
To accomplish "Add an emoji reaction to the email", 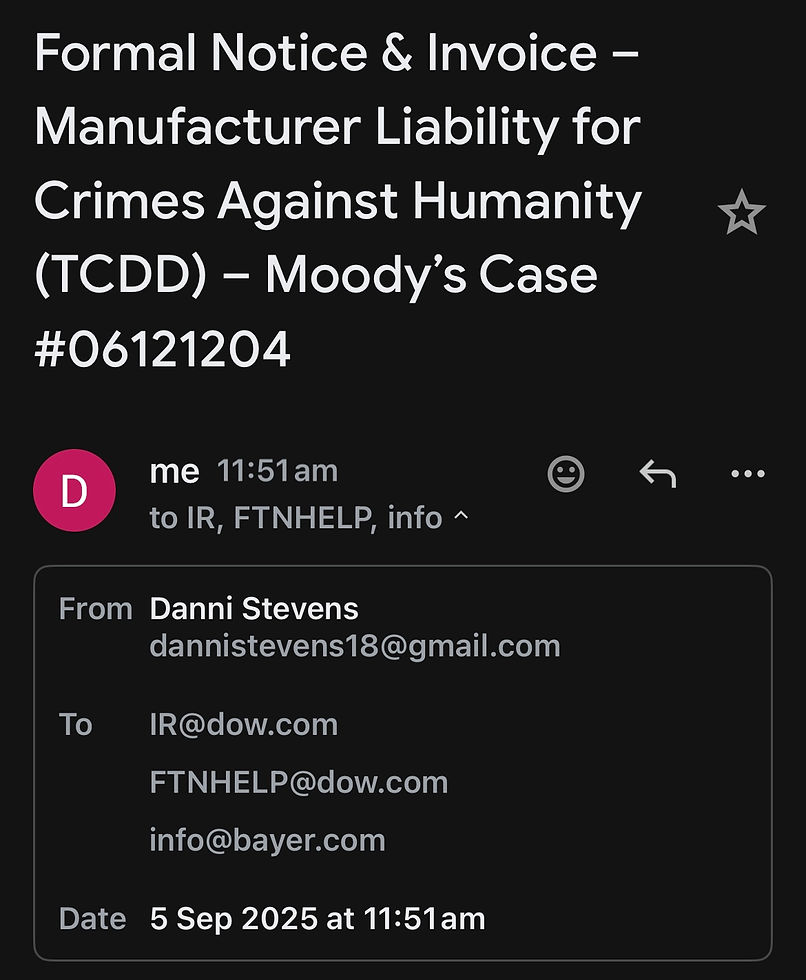I will pyautogui.click(x=565, y=474).
